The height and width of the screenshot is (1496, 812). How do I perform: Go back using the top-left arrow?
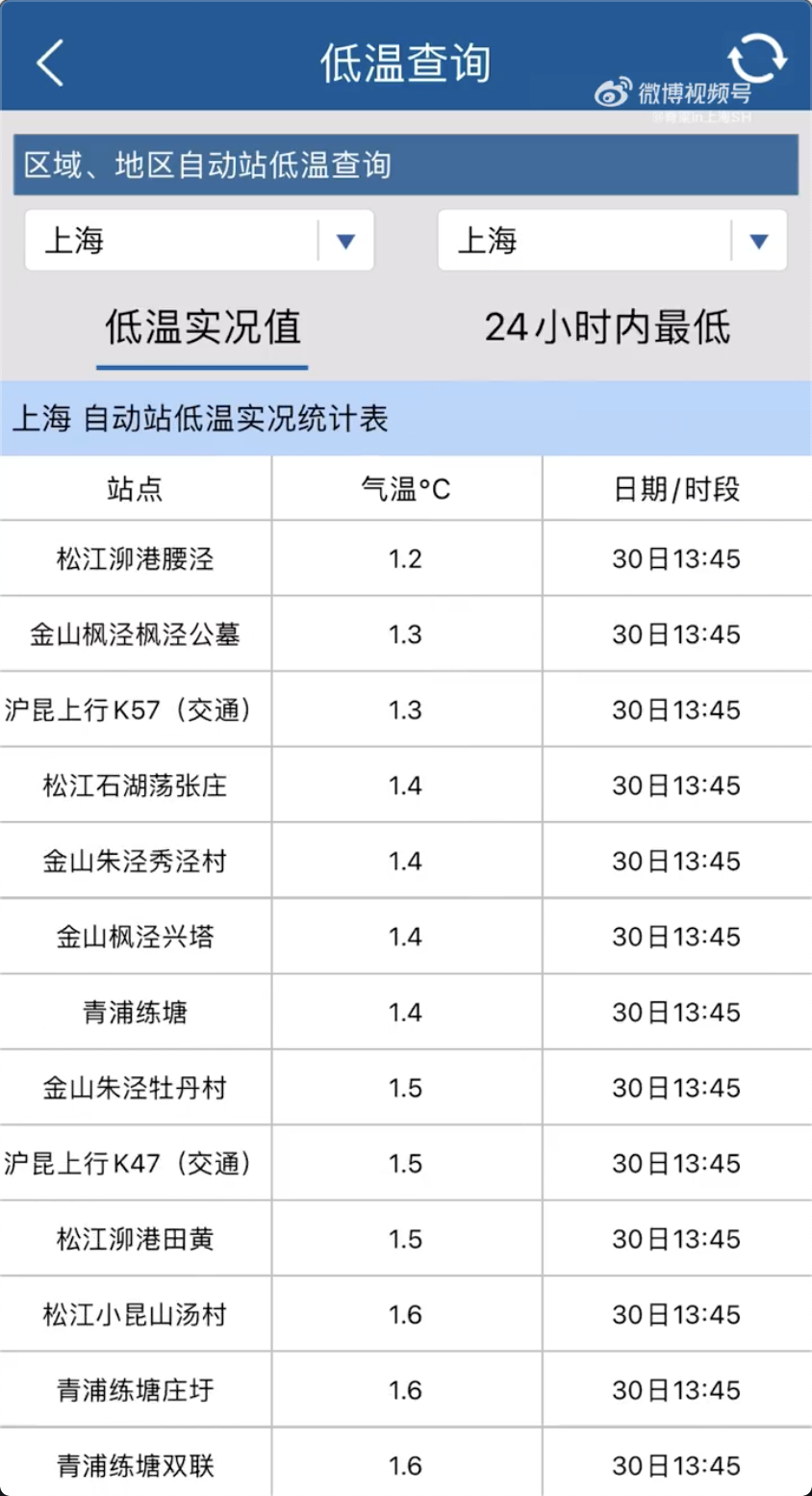[50, 64]
